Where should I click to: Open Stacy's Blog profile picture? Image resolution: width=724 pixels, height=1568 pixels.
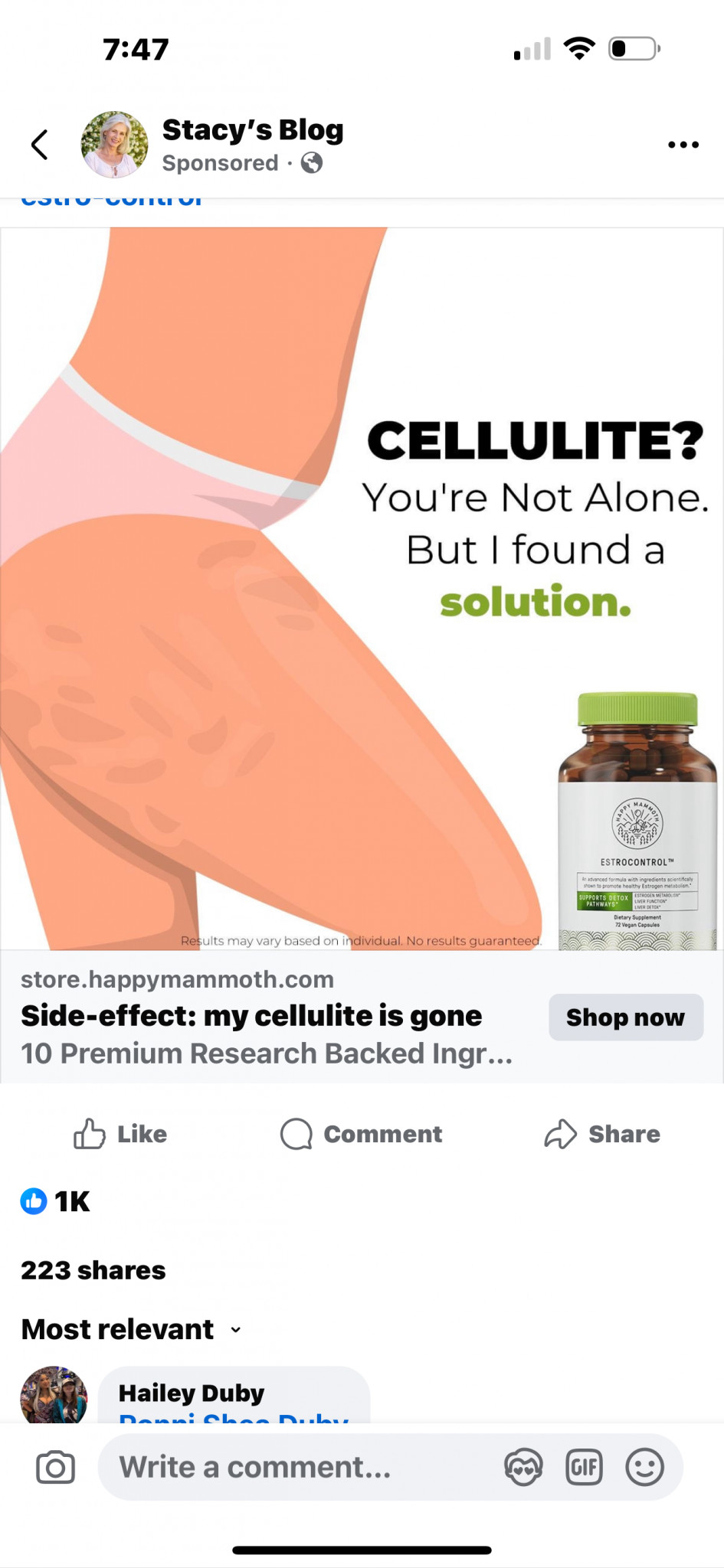[x=115, y=144]
